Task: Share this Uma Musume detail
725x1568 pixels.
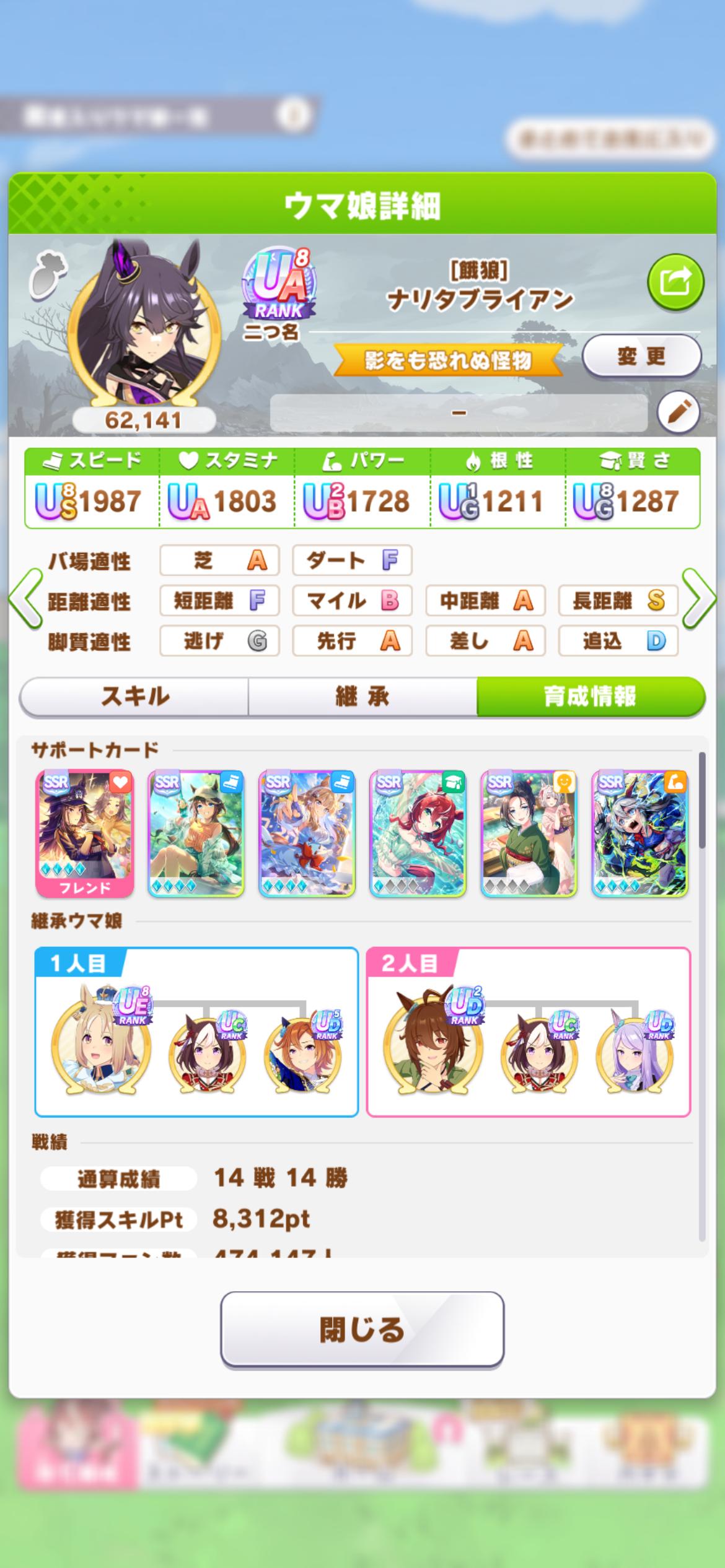Action: [675, 283]
